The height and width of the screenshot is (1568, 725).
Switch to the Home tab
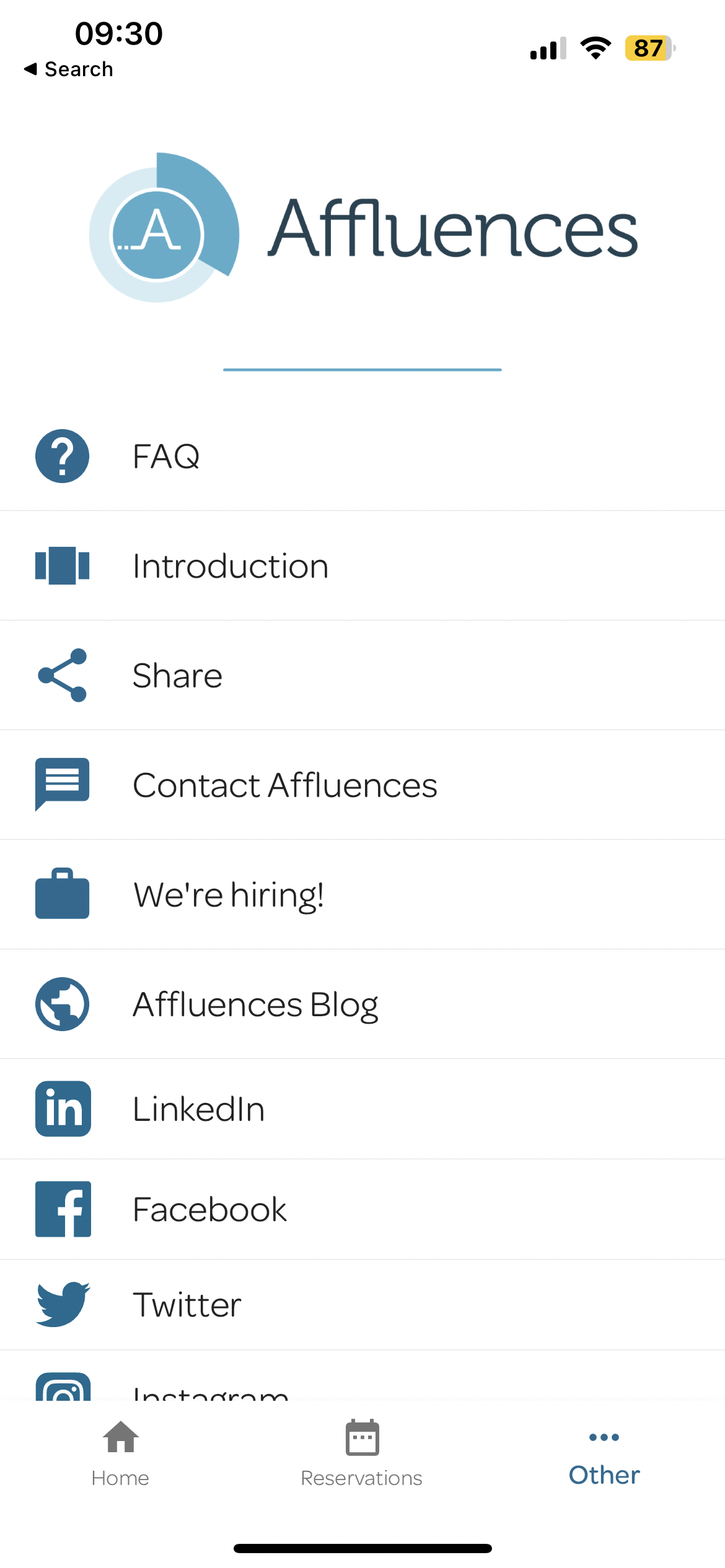tap(120, 1453)
